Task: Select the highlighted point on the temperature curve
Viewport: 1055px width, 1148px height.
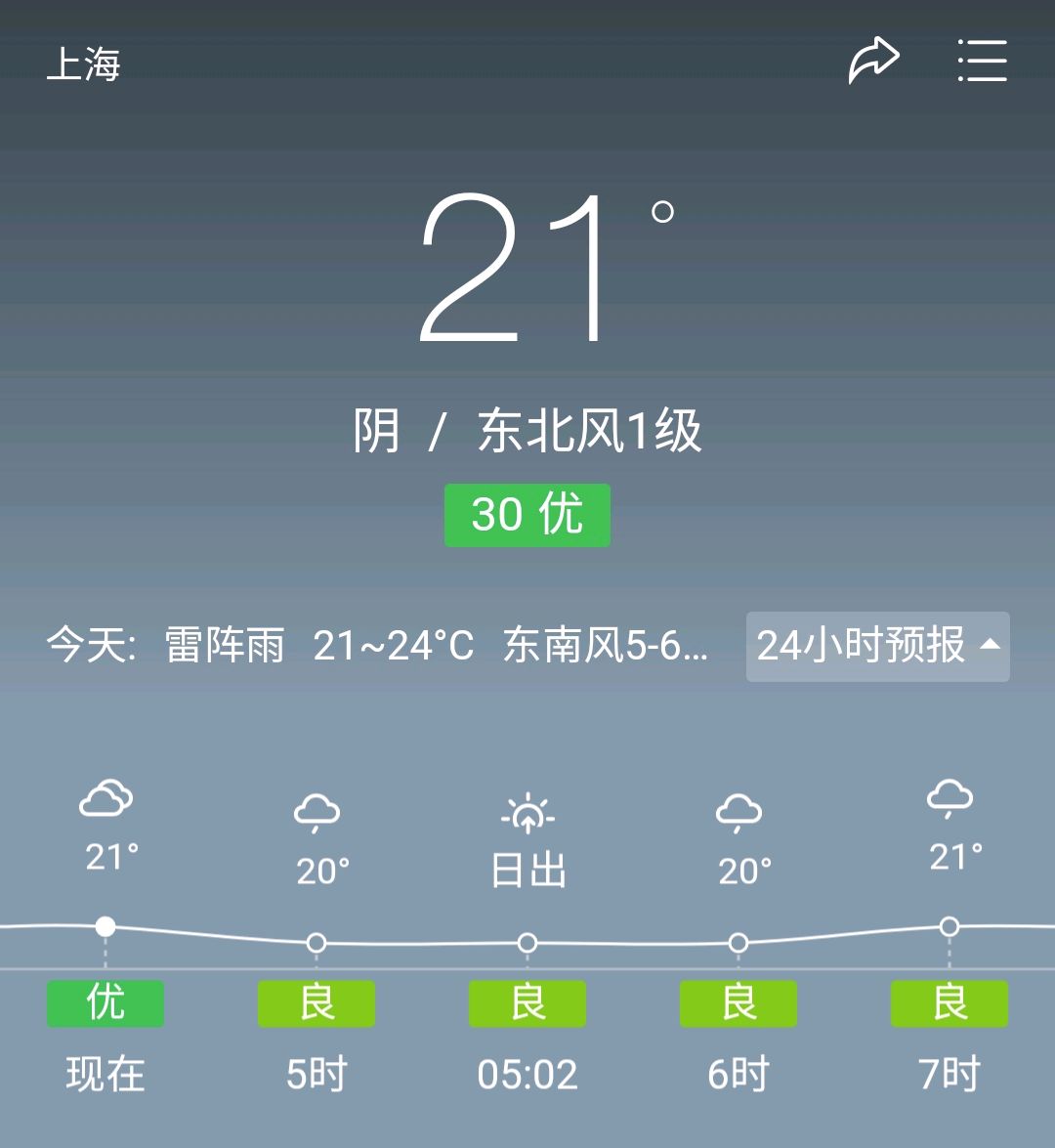Action: click(x=105, y=926)
